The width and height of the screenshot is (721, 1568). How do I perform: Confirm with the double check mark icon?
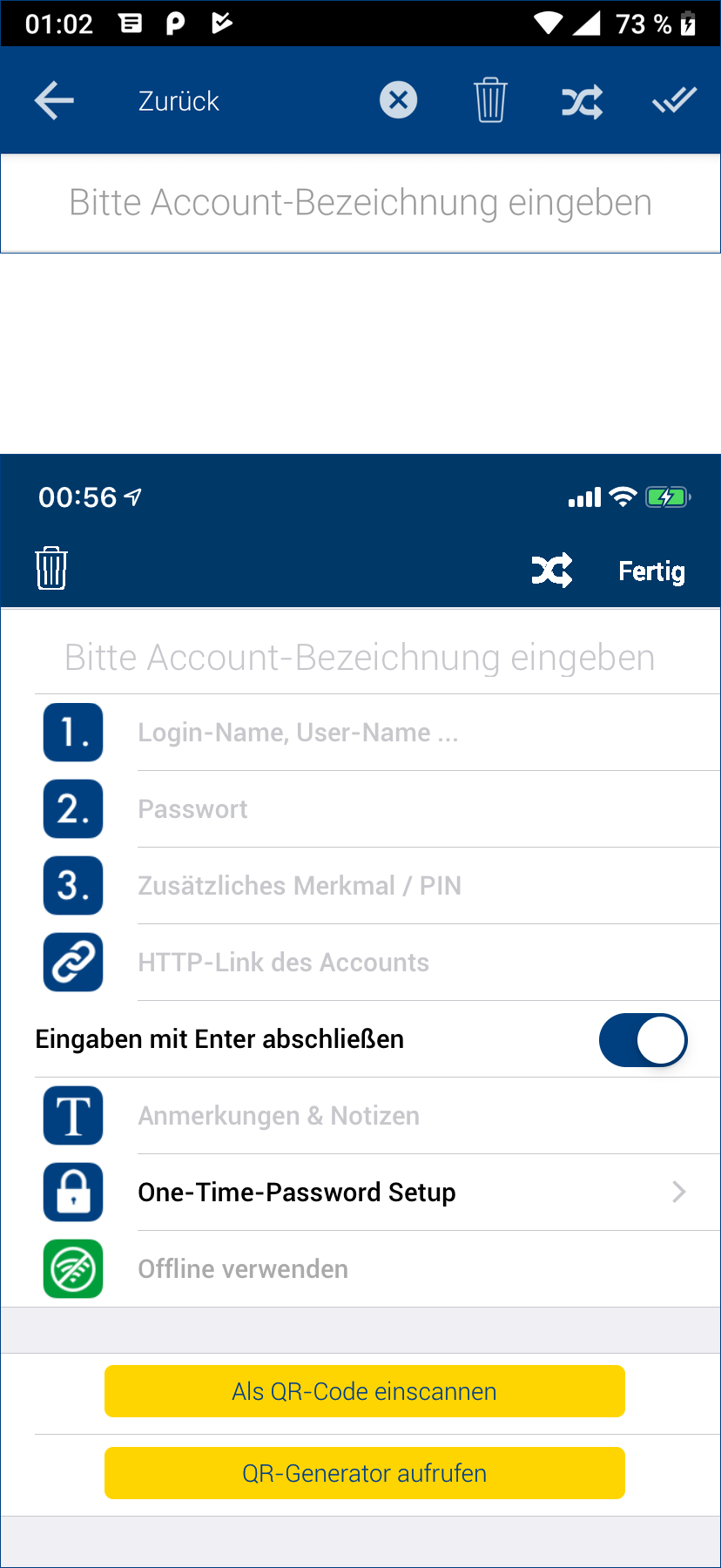click(x=675, y=101)
